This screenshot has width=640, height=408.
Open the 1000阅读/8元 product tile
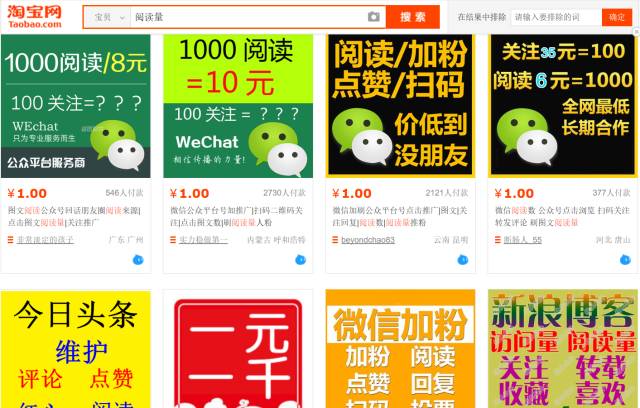click(x=75, y=105)
